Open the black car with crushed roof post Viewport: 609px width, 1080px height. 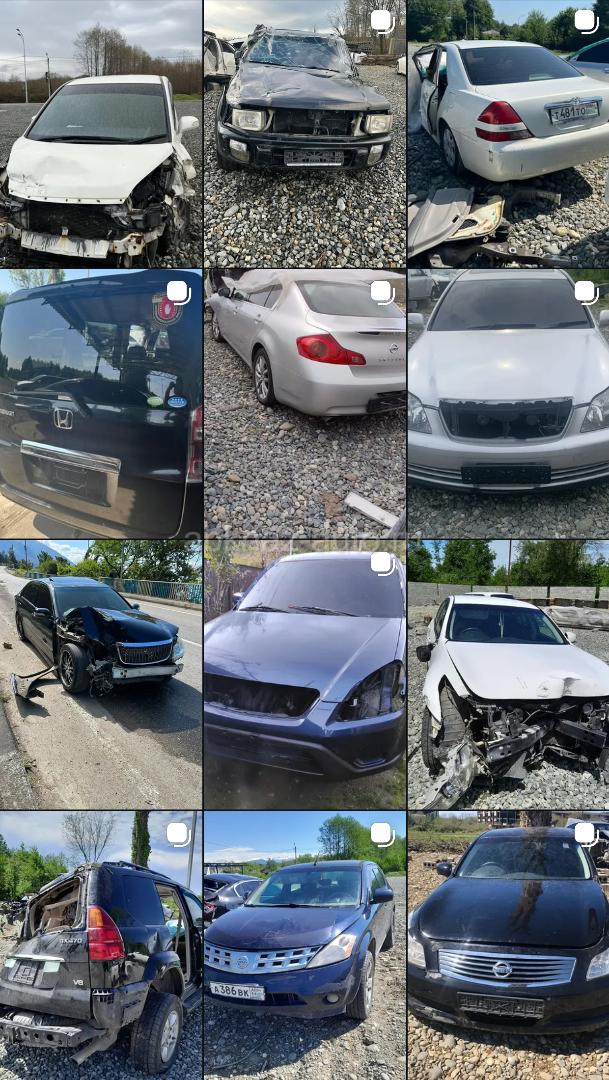tap(304, 133)
